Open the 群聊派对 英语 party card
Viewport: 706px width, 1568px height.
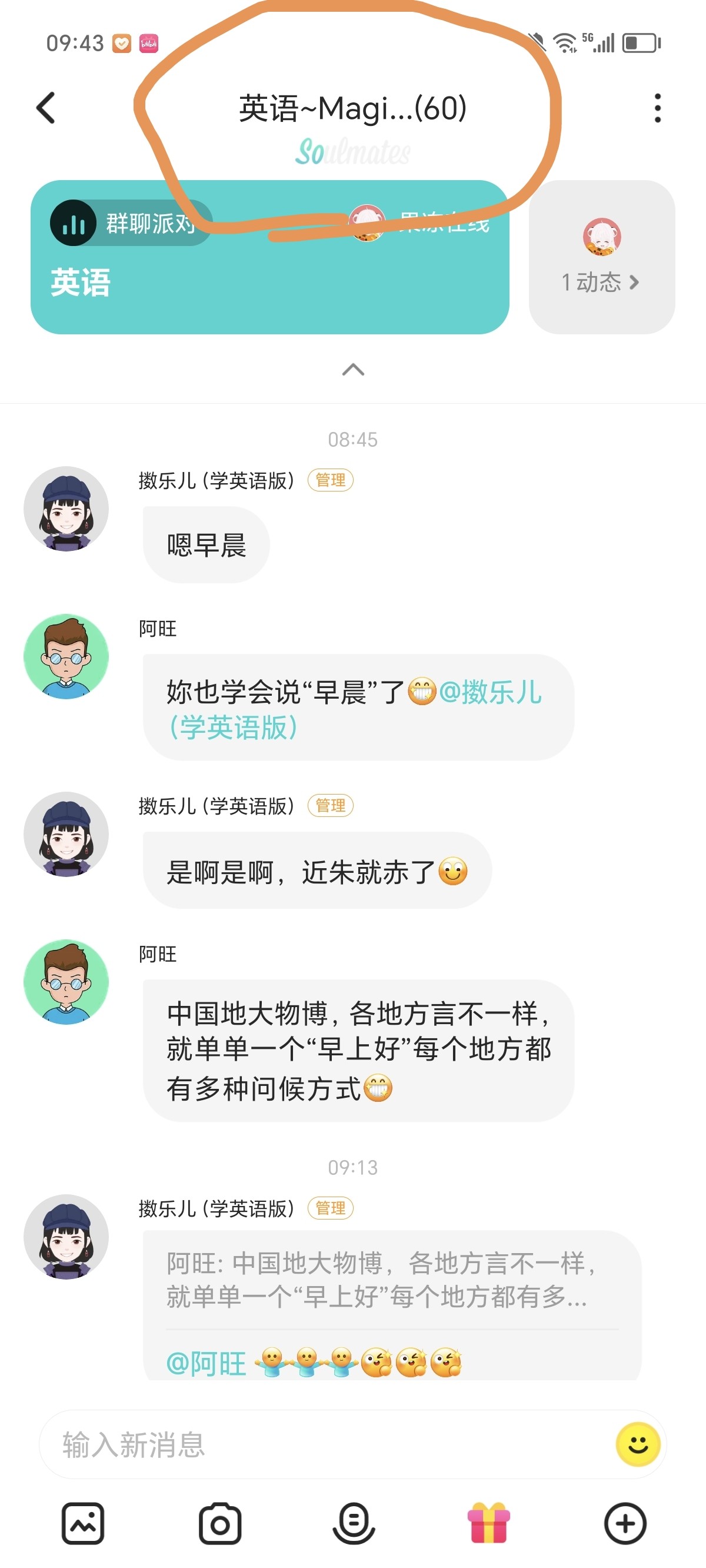tap(269, 257)
